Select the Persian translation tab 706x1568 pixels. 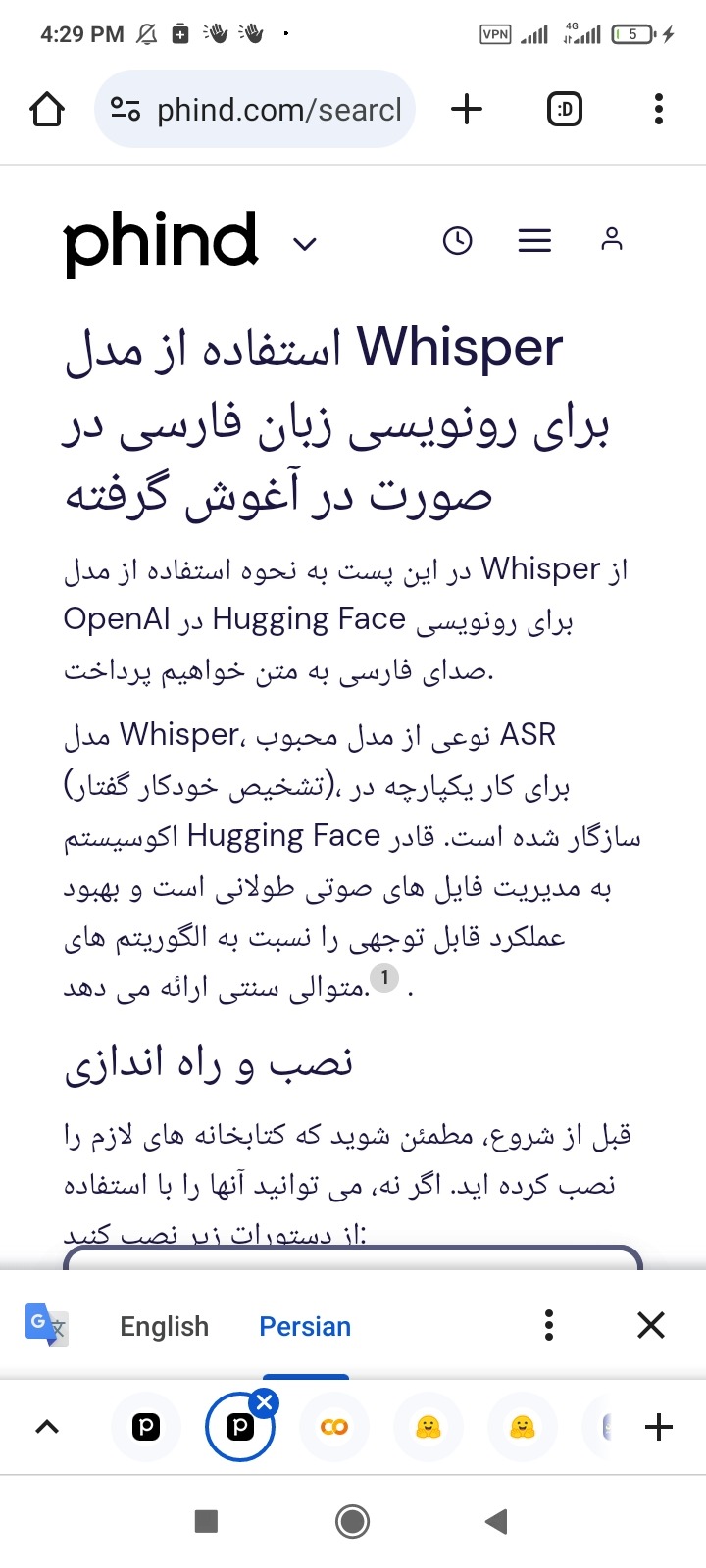305,1326
